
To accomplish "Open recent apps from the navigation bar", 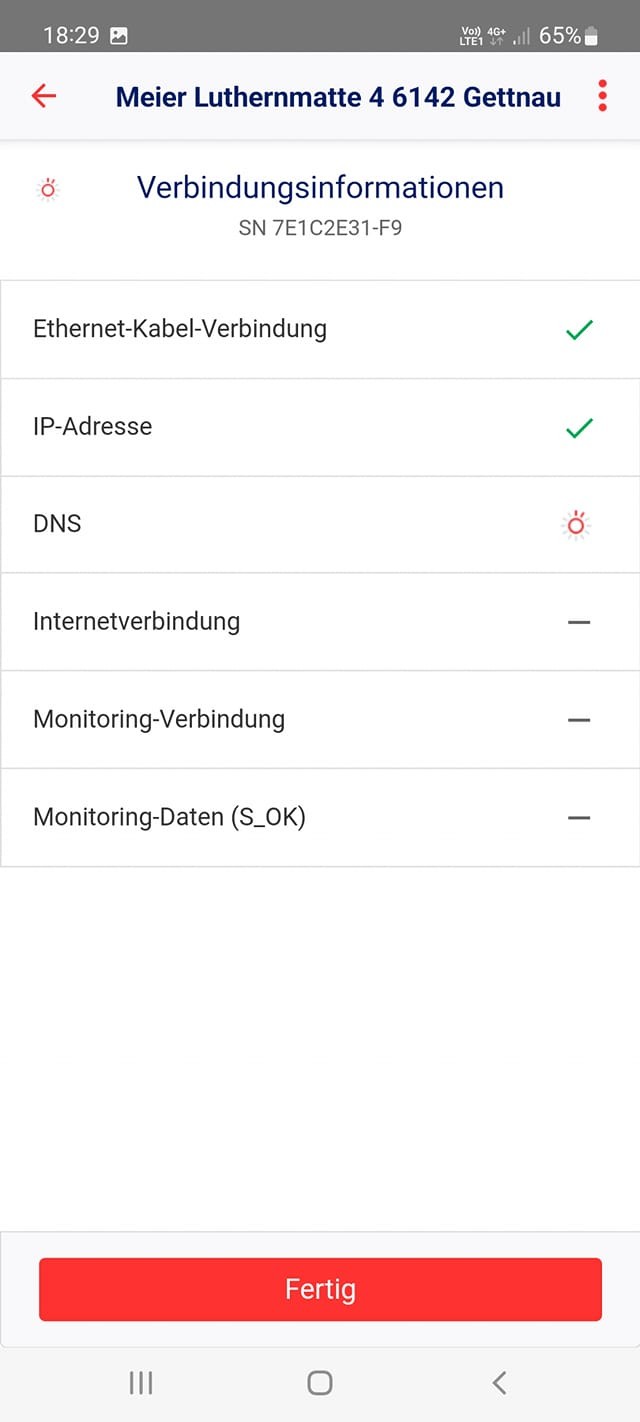I will click(x=141, y=1383).
